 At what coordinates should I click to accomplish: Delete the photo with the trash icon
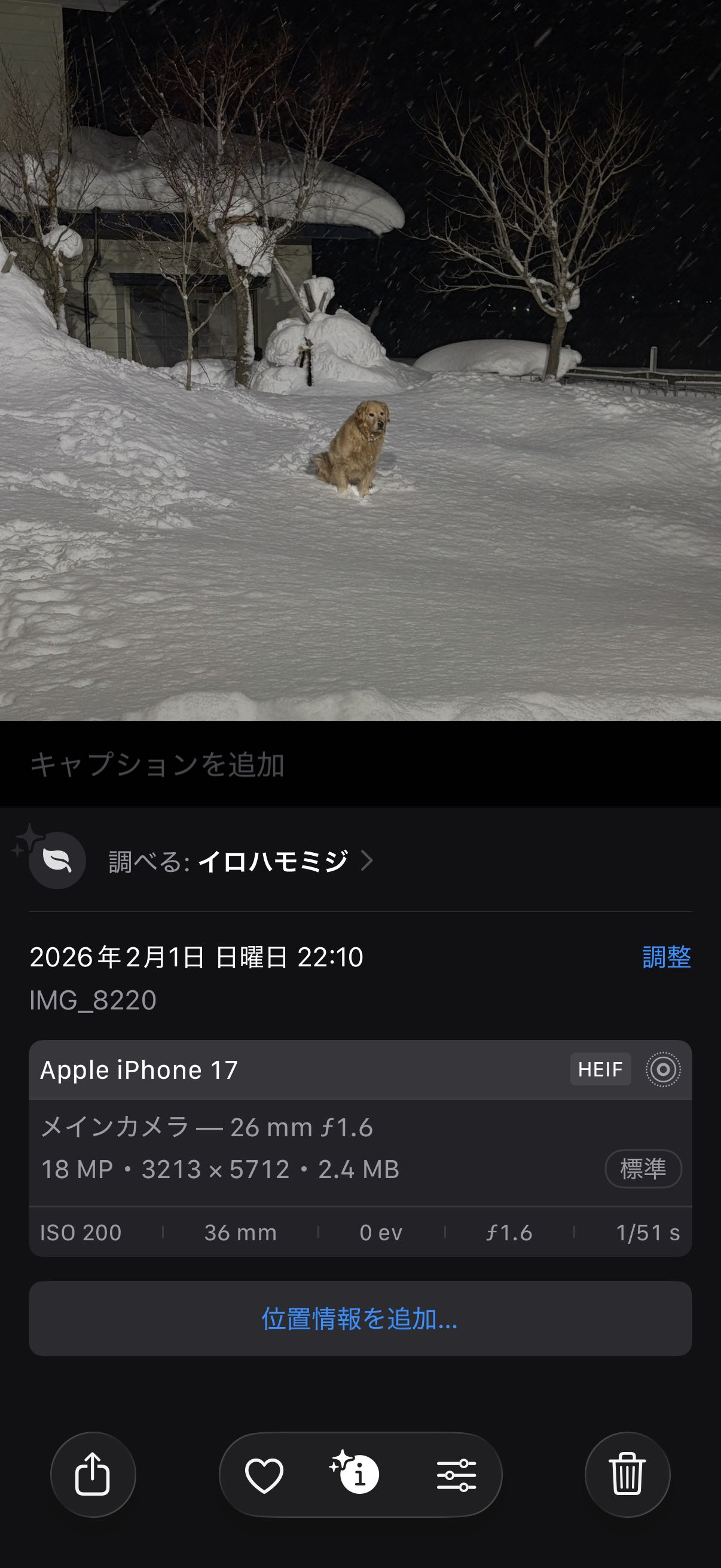(627, 1474)
